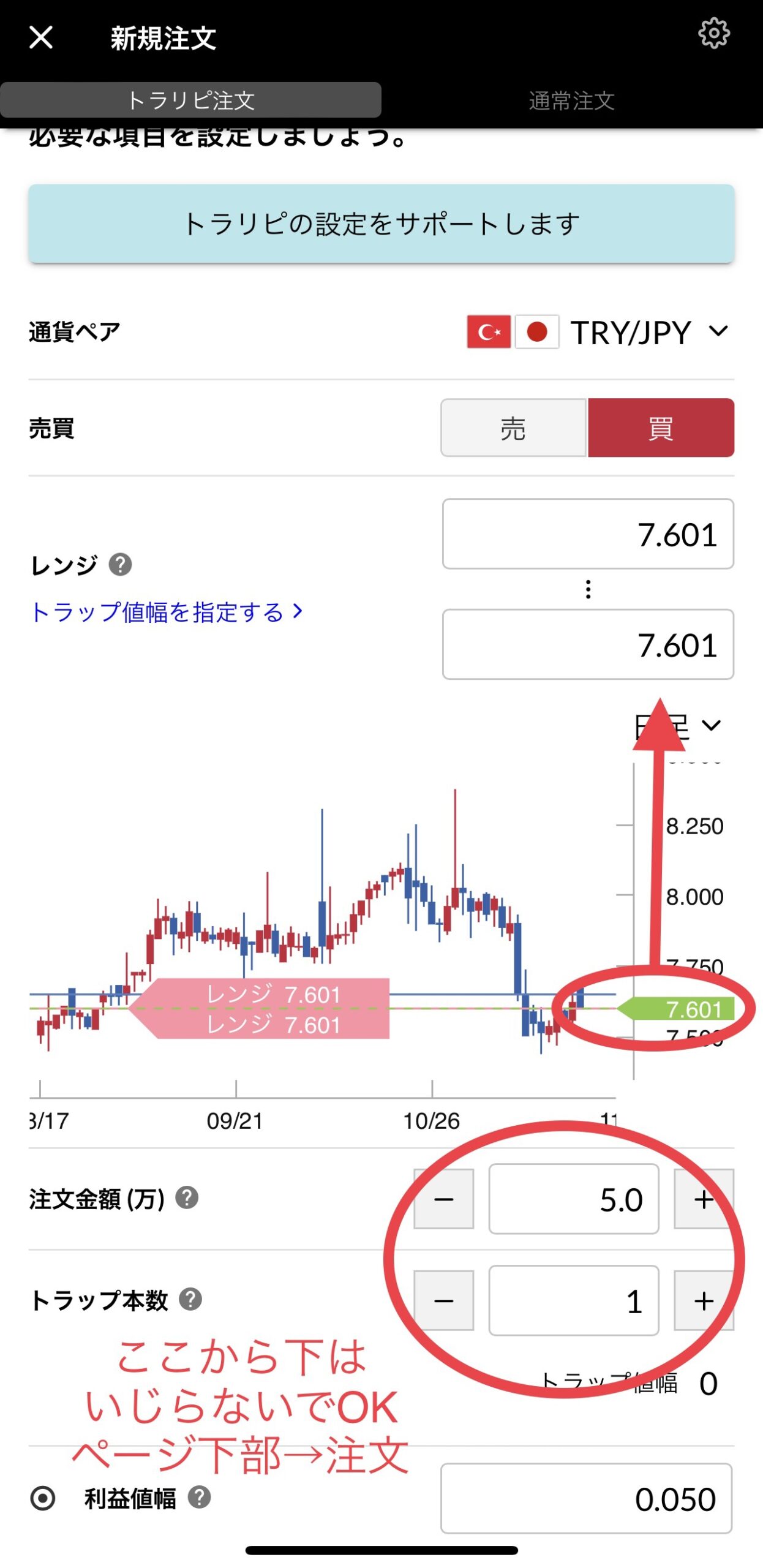Edit the 注文金額 amount field
Screen dimensions: 763x1568
coord(573,1199)
